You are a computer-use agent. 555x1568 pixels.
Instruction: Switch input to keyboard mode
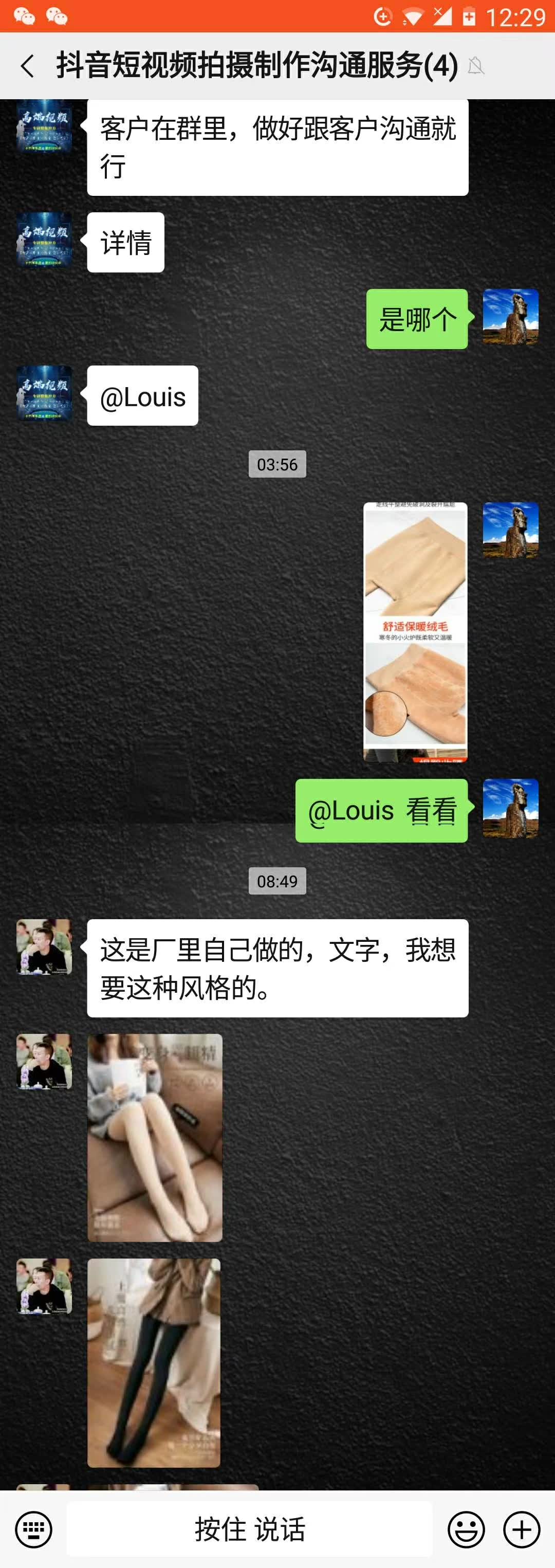[33, 1528]
